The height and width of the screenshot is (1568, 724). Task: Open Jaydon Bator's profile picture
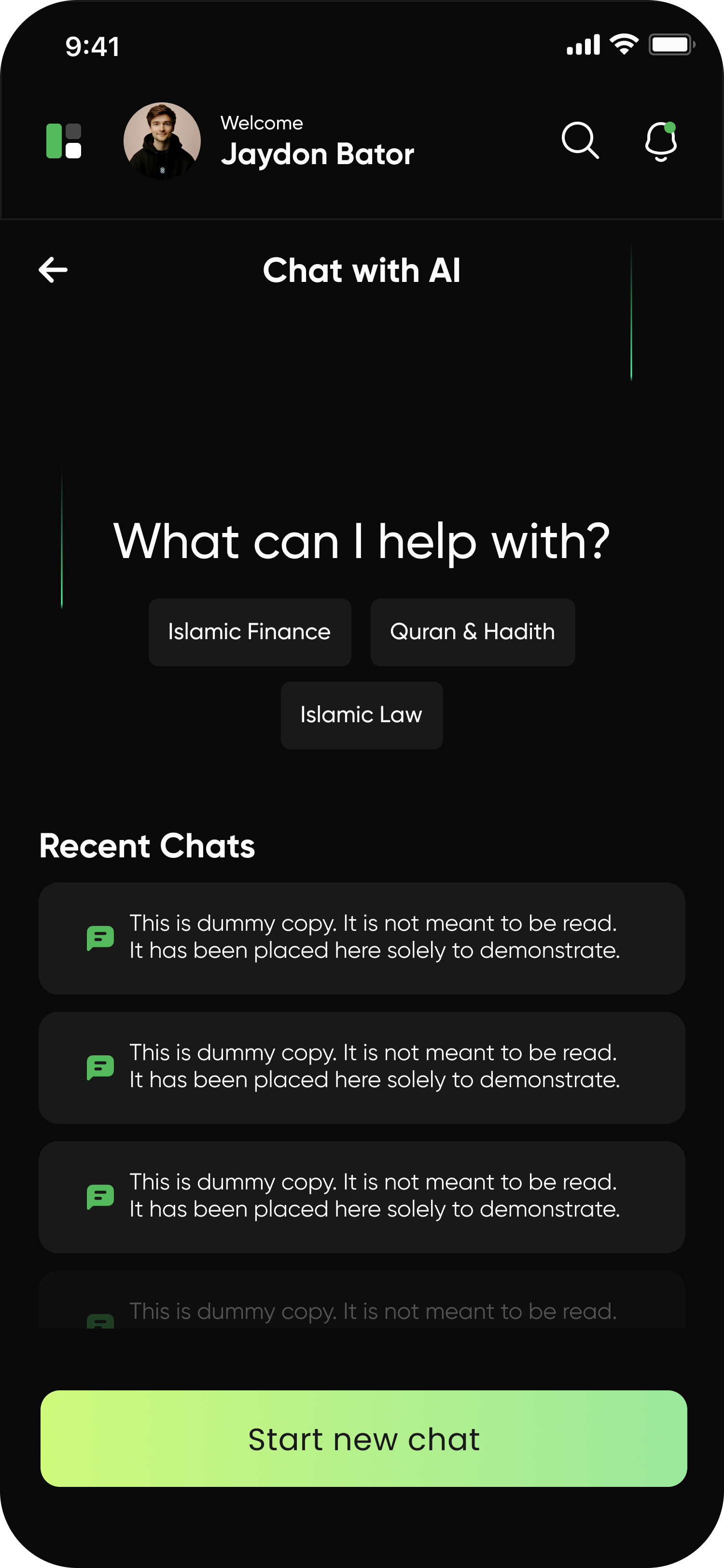click(162, 140)
